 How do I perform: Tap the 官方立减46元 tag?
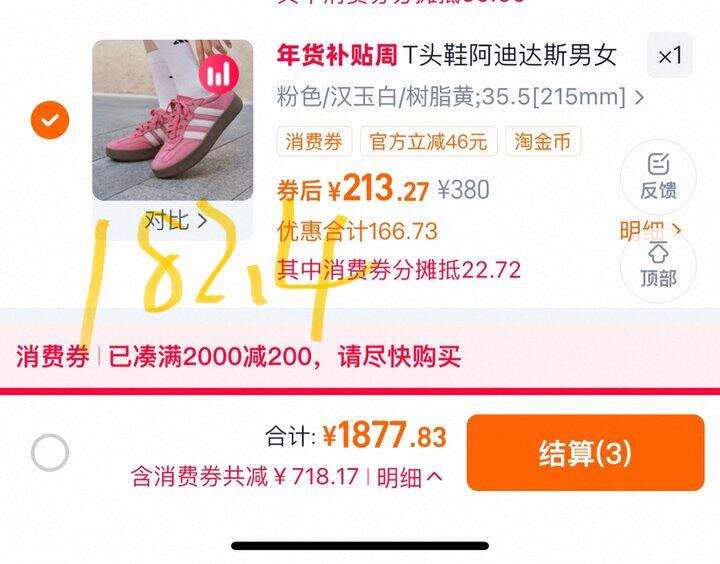[428, 141]
